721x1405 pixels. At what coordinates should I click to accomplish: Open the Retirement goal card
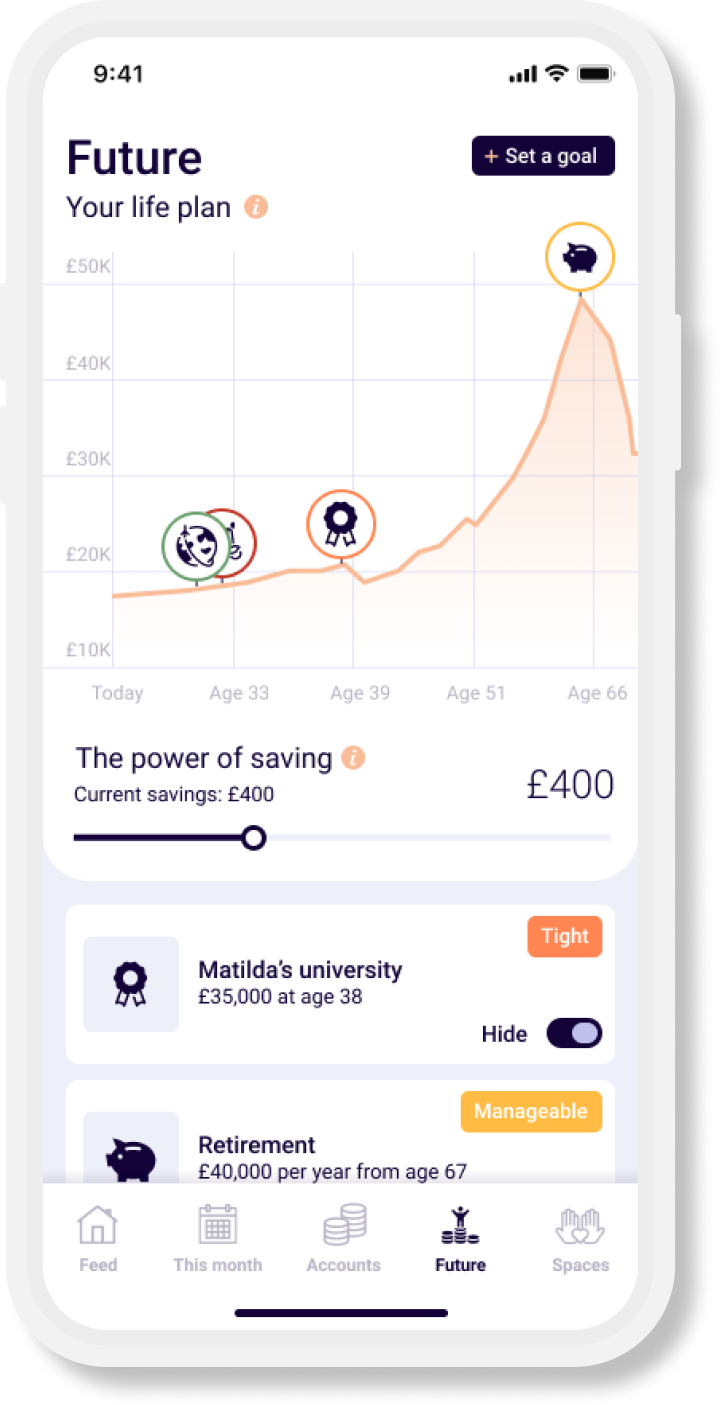coord(340,1132)
